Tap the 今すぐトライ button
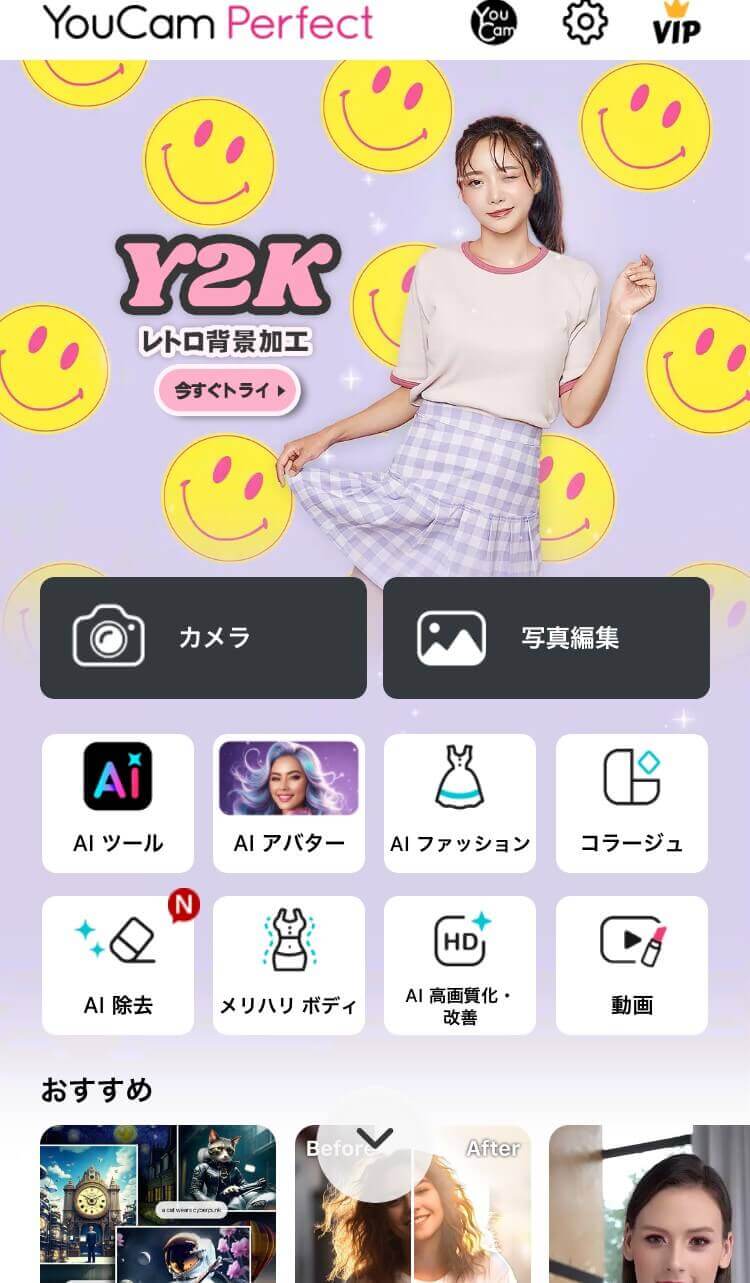The image size is (750, 1283). 228,390
